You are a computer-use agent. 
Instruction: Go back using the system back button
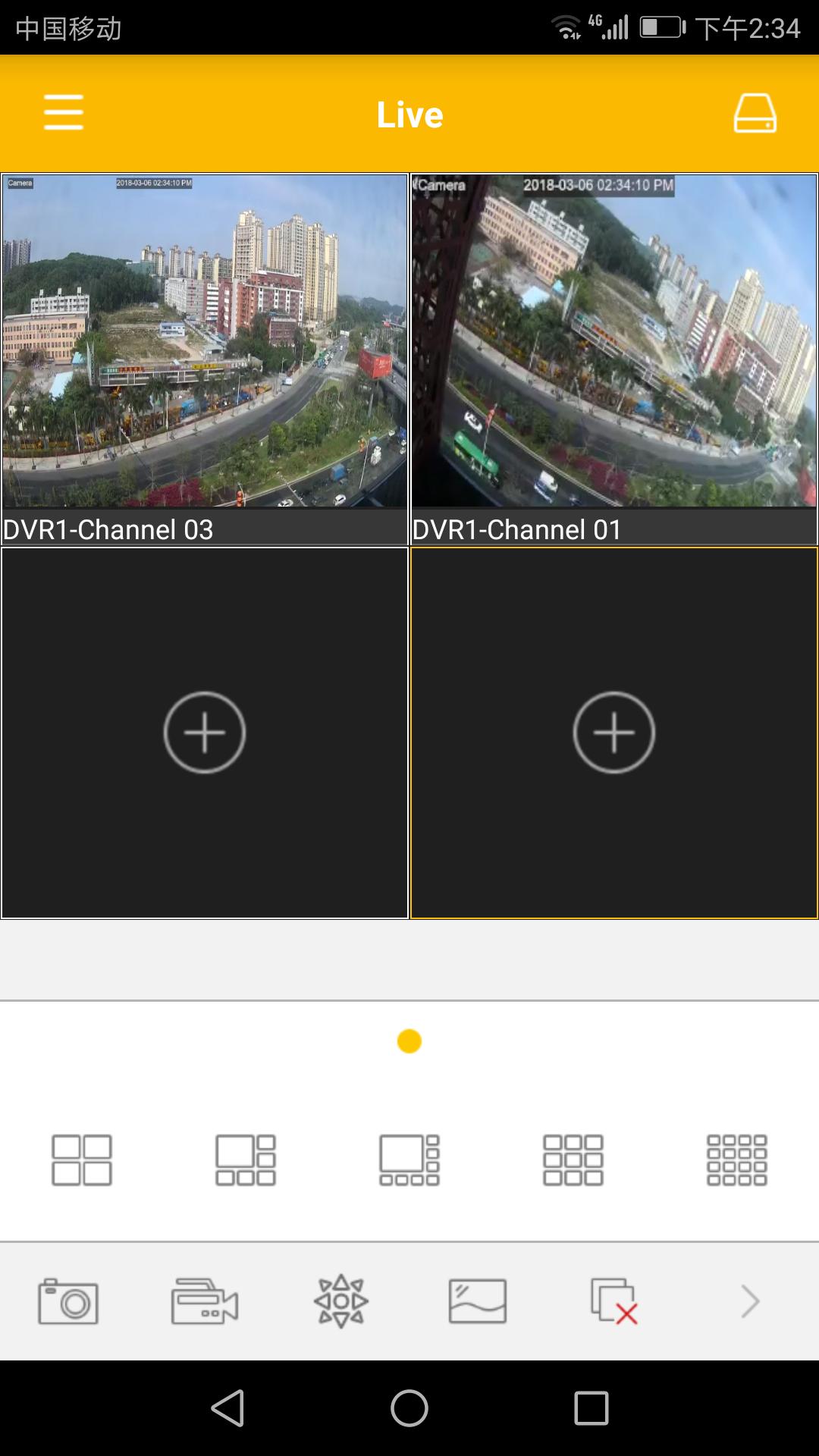pos(227,1408)
